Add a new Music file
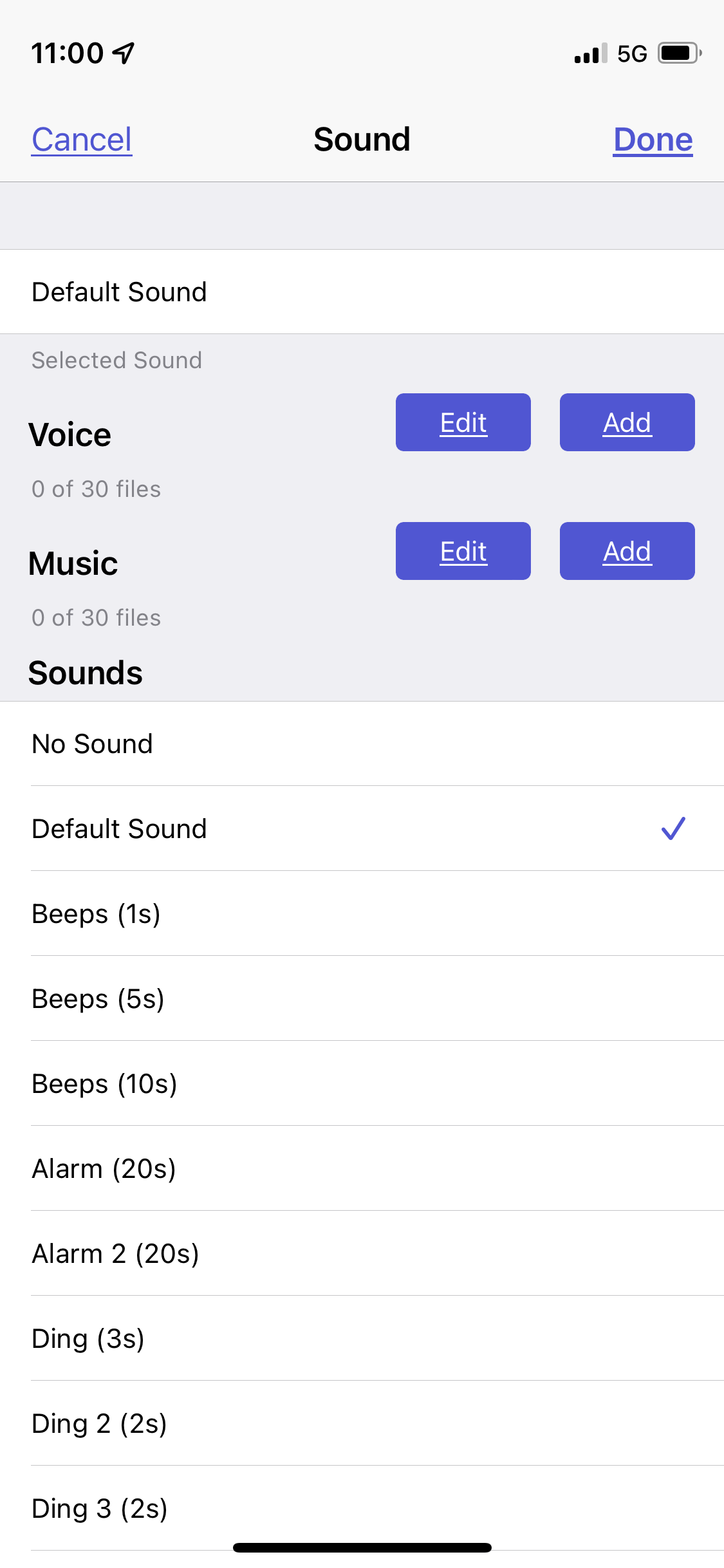 627,551
